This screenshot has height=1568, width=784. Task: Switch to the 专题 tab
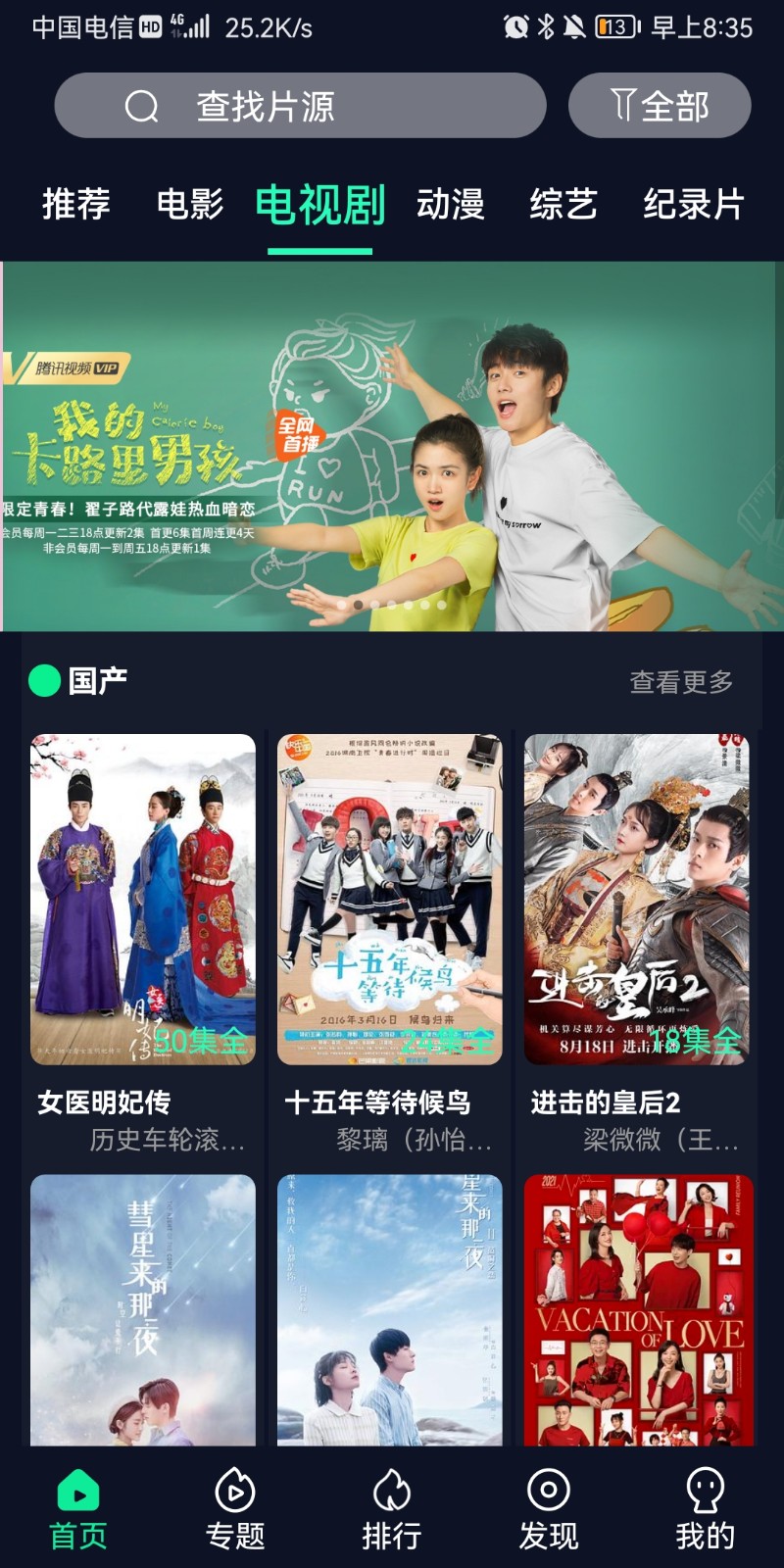pyautogui.click(x=235, y=1509)
